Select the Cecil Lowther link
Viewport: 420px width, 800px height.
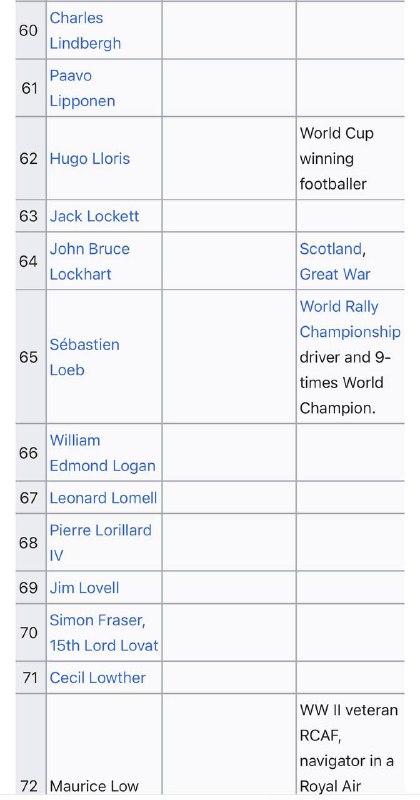pos(97,678)
